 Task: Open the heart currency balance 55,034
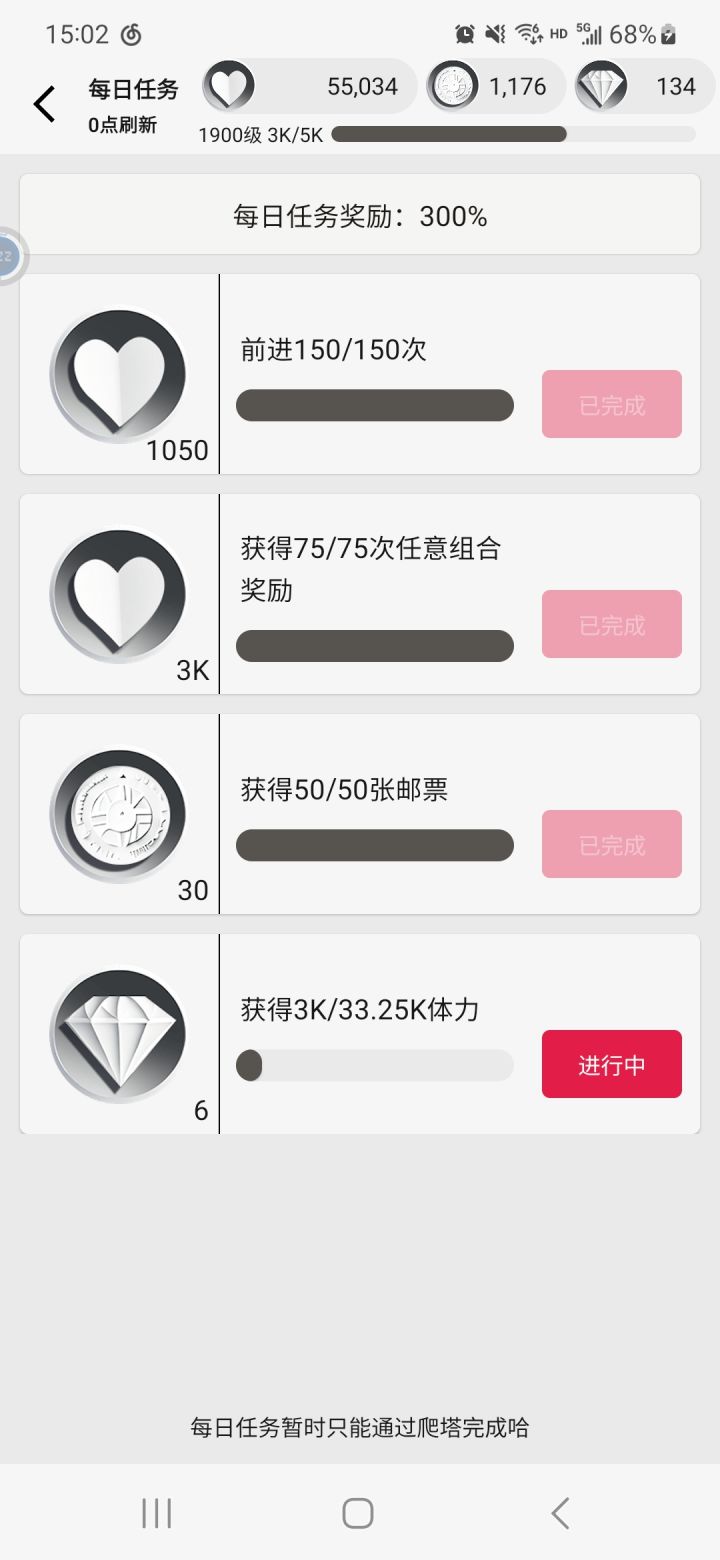(x=309, y=86)
